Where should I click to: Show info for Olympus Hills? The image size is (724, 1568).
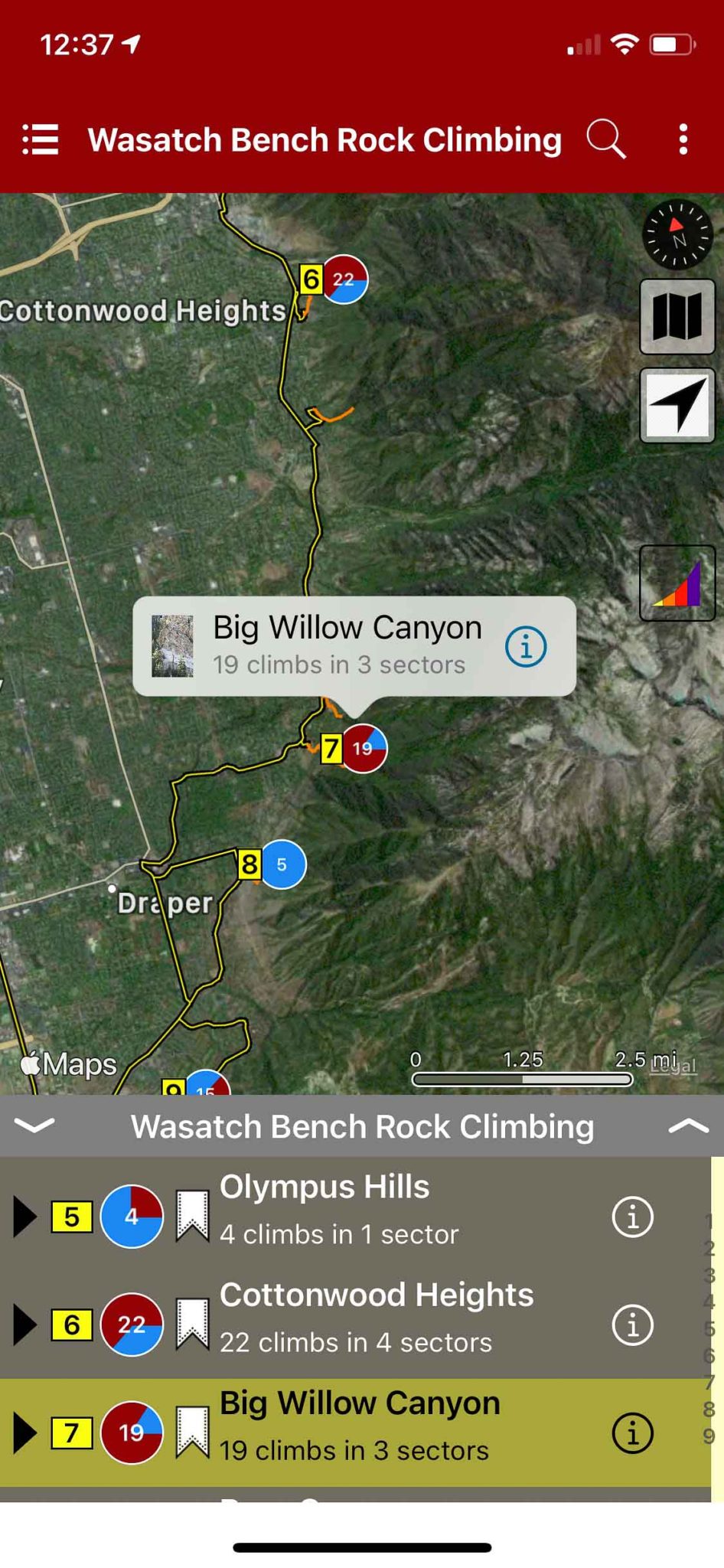tap(632, 1217)
